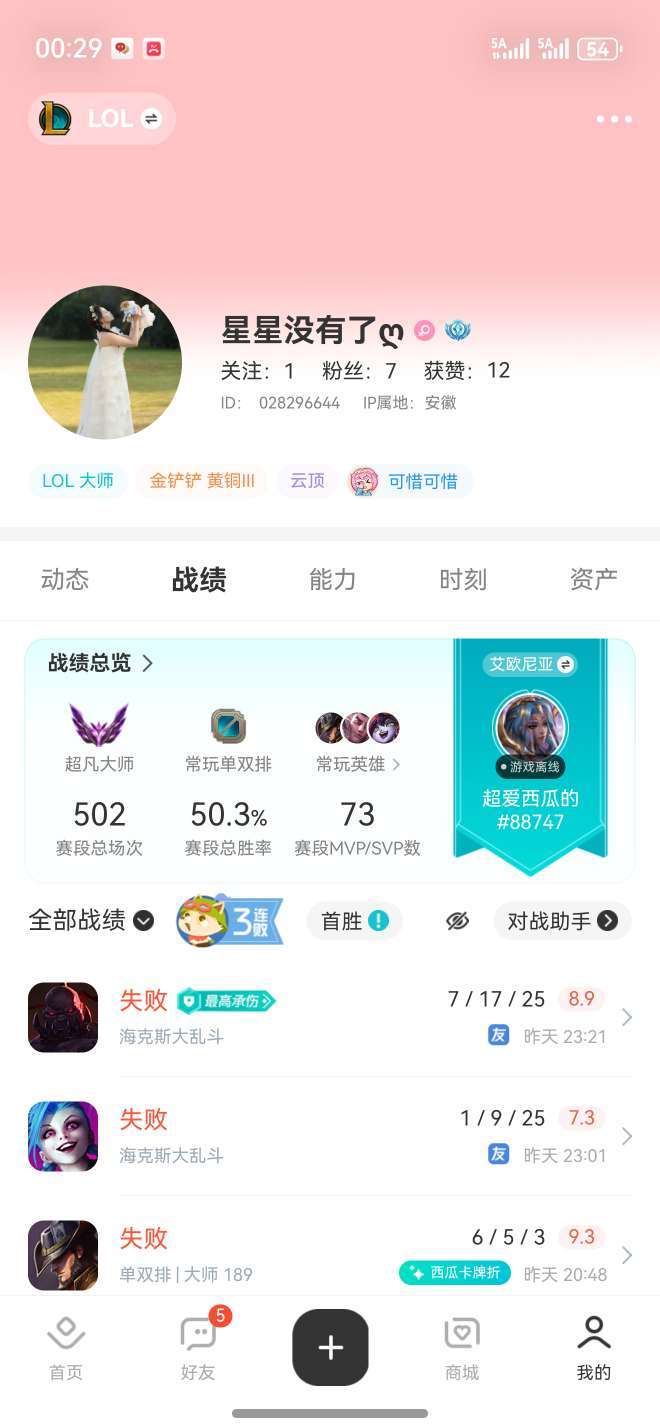Viewport: 660px width, 1428px height.
Task: Go to the 首页 home tab
Action: [x=66, y=1348]
